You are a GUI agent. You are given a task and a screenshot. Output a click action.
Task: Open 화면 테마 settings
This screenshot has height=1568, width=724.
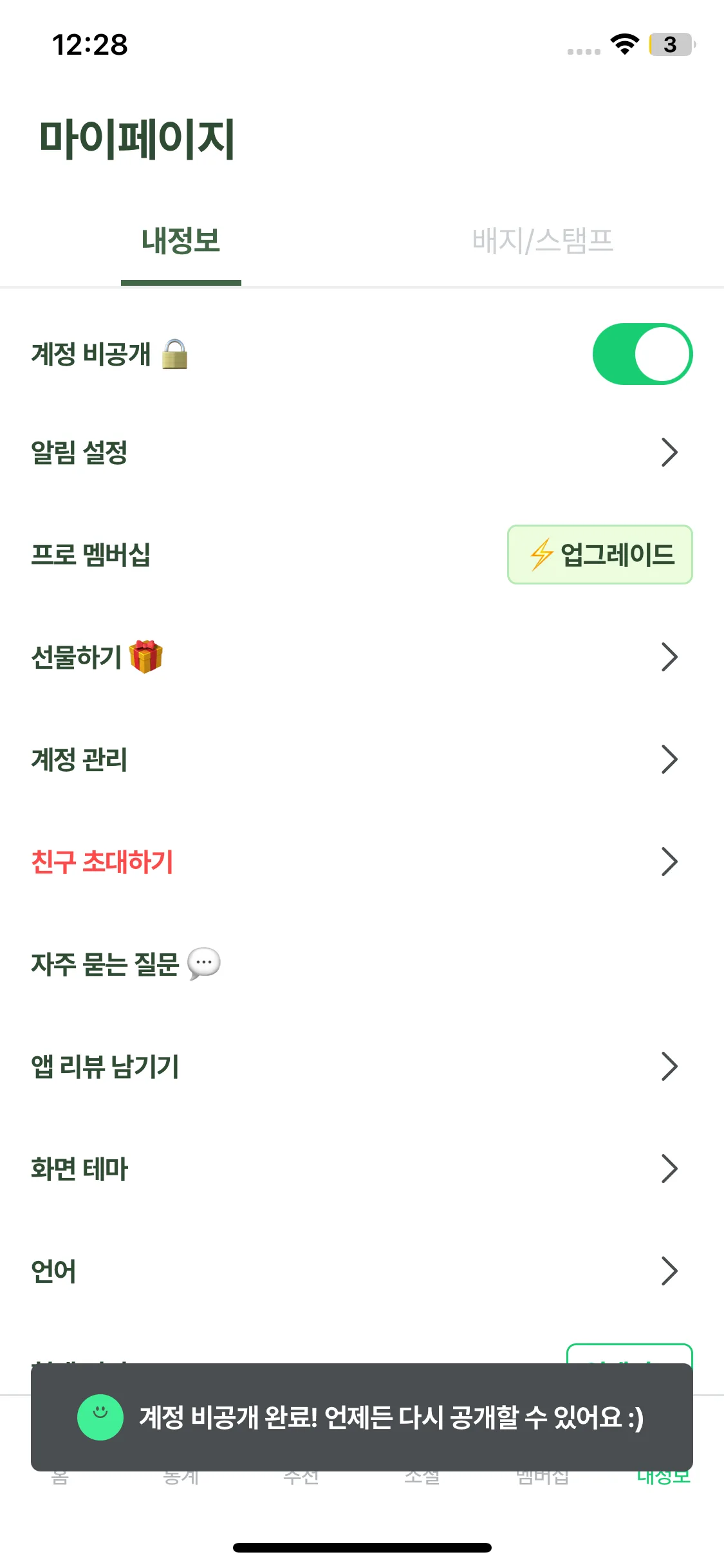point(362,1169)
